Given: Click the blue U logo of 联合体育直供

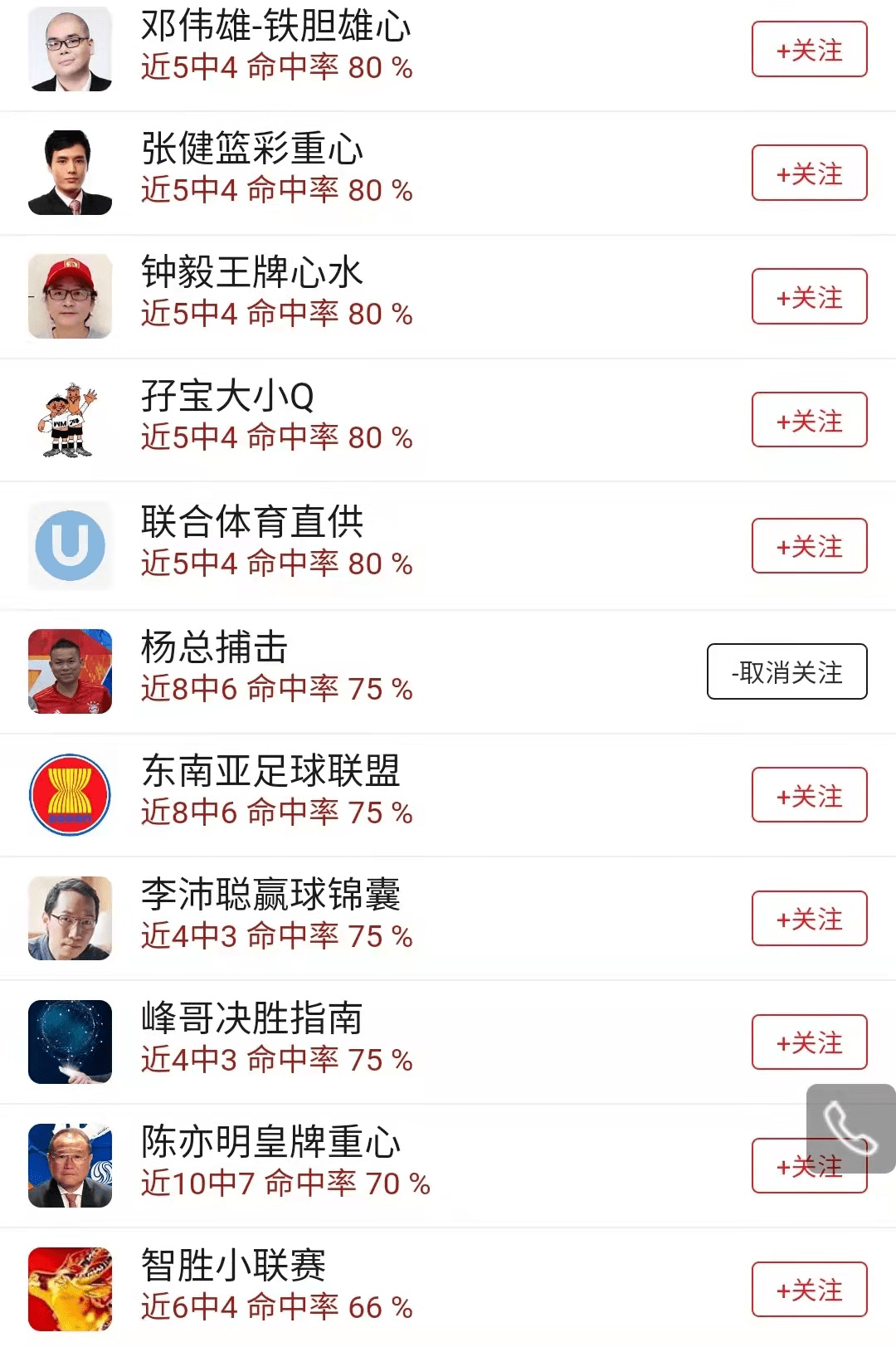Looking at the screenshot, I should (71, 546).
